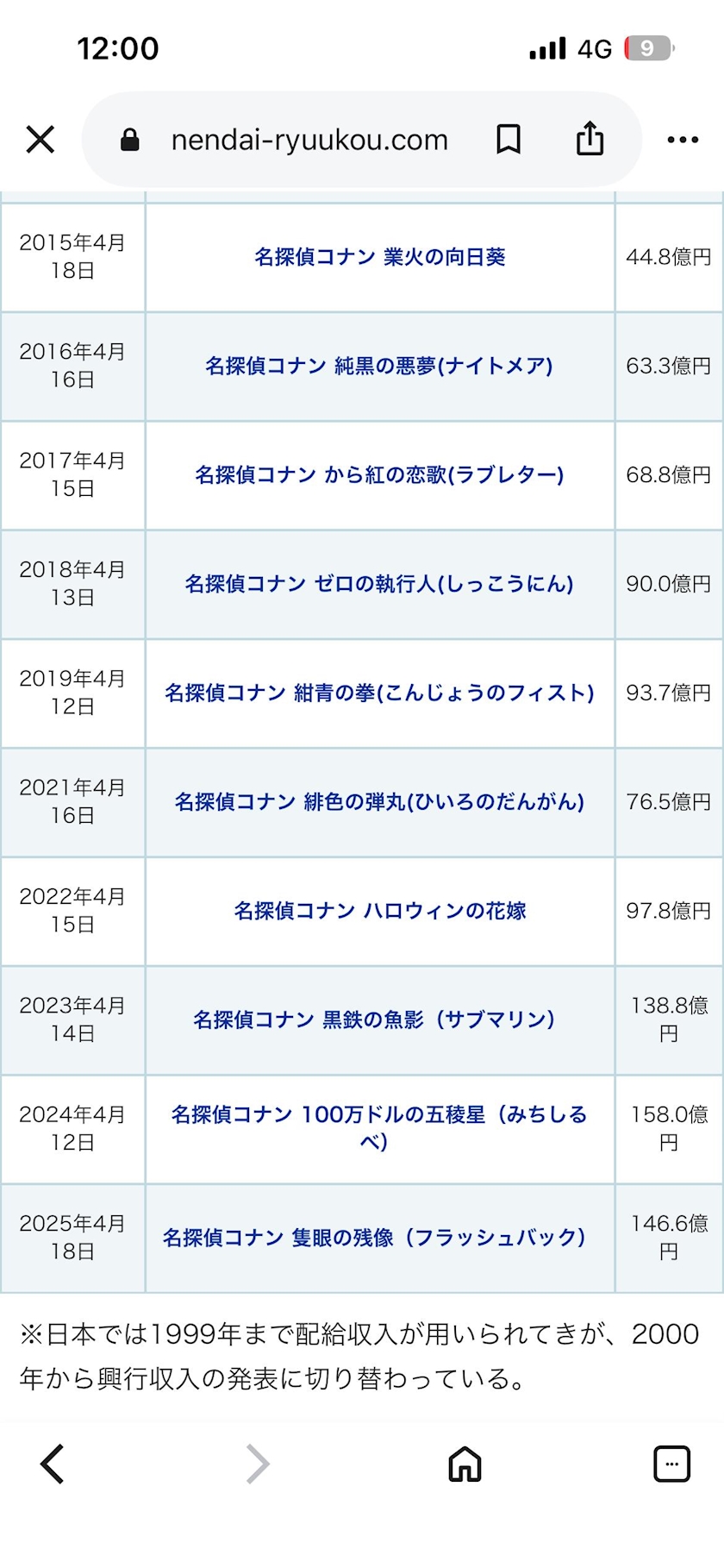Close the in-app browser
The width and height of the screenshot is (724, 1568).
41,139
